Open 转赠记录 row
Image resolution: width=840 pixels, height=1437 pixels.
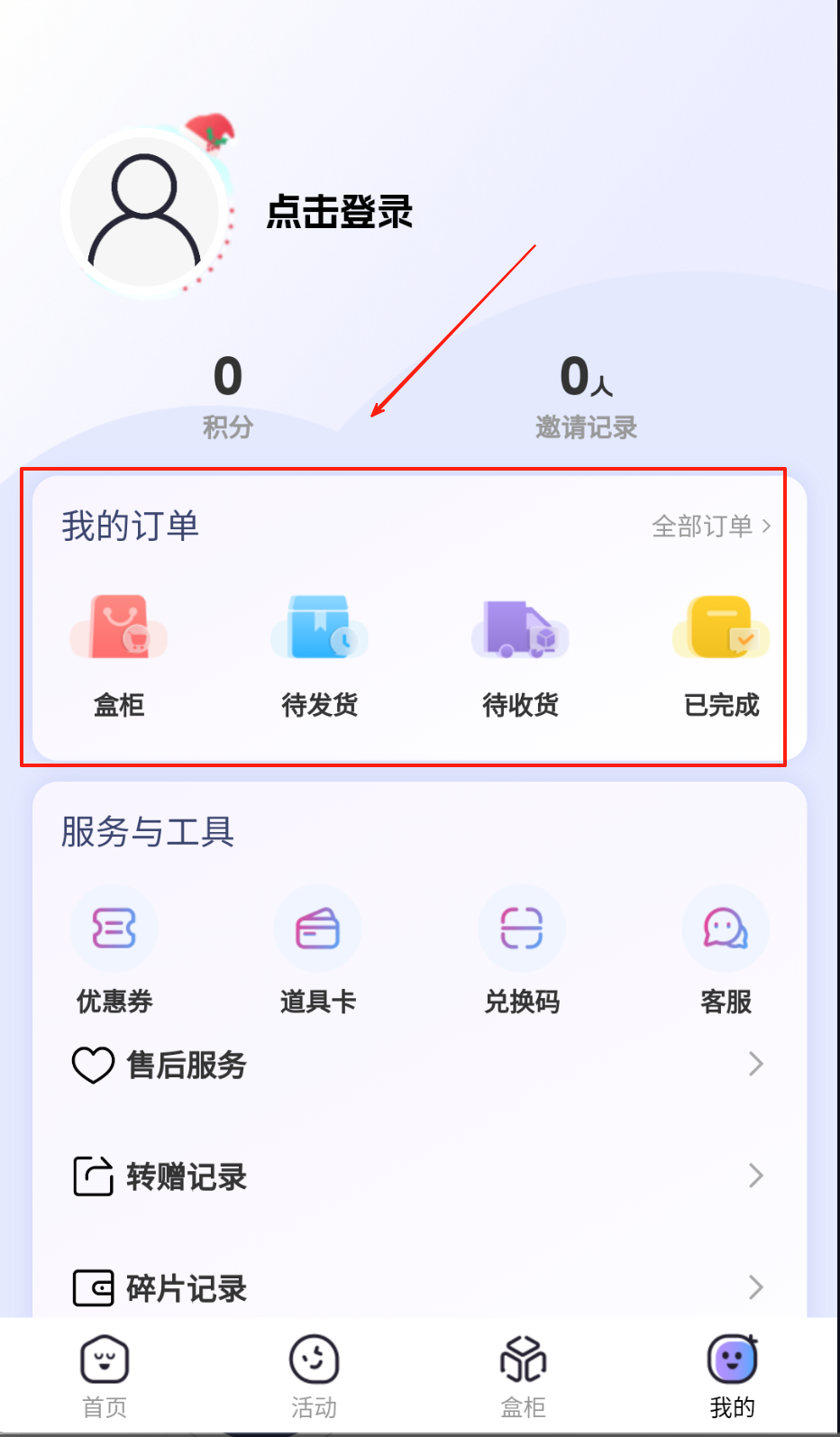coord(419,1176)
